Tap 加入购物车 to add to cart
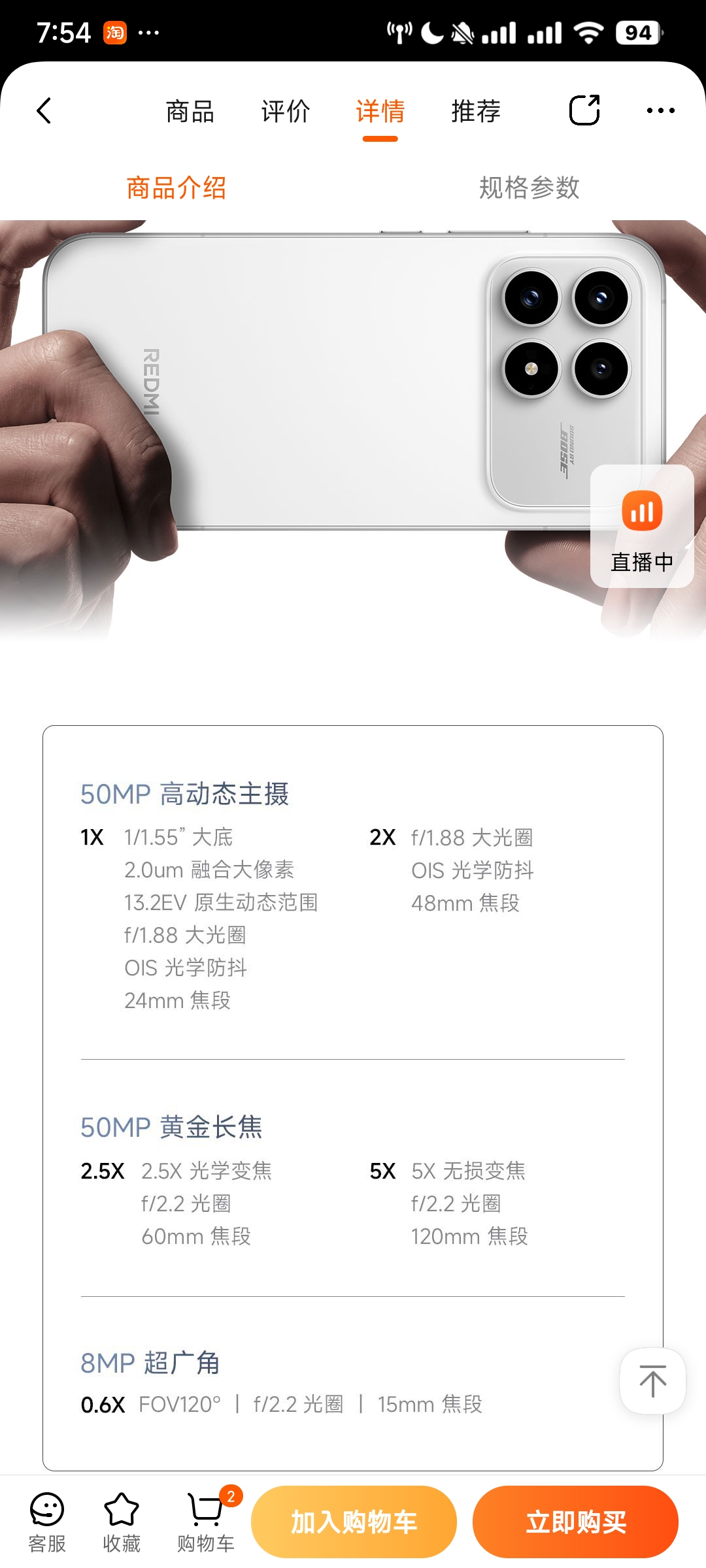Viewport: 706px width, 1568px height. (354, 1522)
